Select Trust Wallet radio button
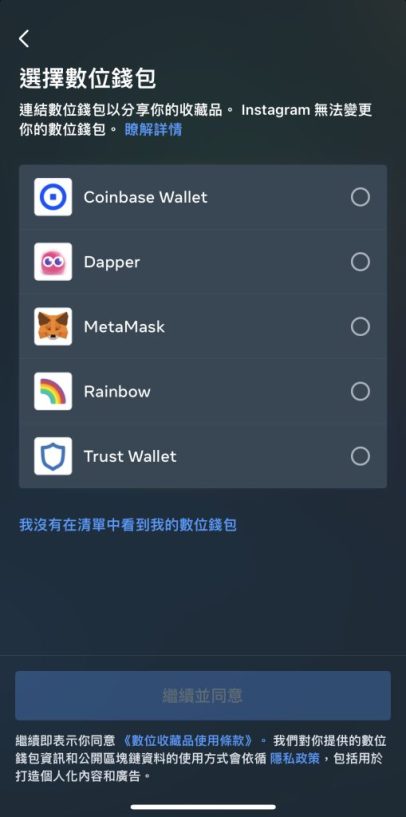The width and height of the screenshot is (406, 817). (360, 456)
